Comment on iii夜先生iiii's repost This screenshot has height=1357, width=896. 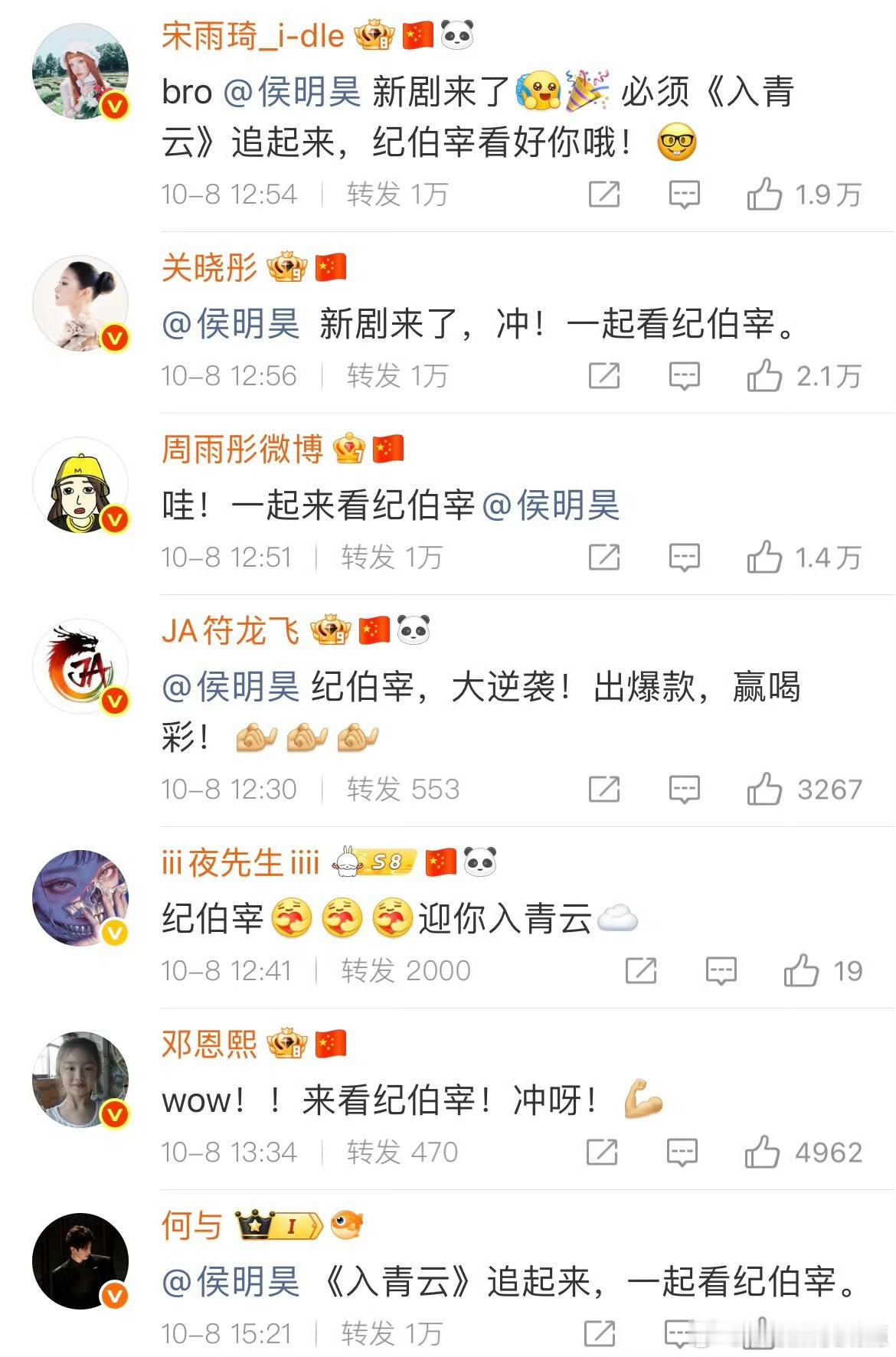click(x=721, y=971)
